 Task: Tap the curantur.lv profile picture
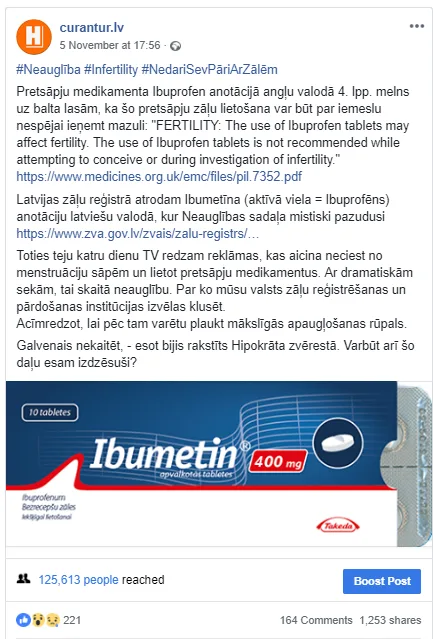34,37
